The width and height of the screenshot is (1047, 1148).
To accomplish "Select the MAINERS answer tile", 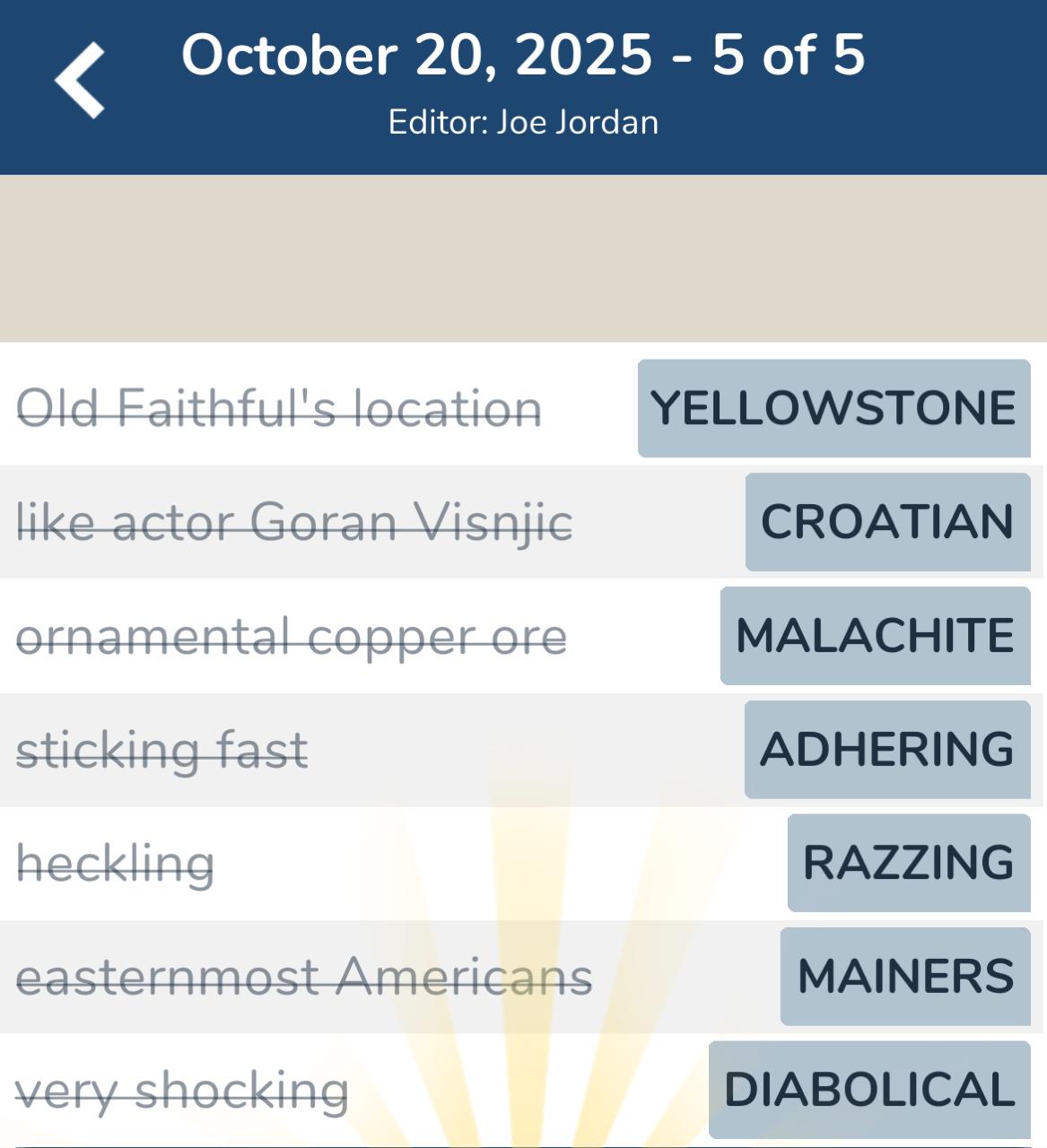I will [x=904, y=977].
